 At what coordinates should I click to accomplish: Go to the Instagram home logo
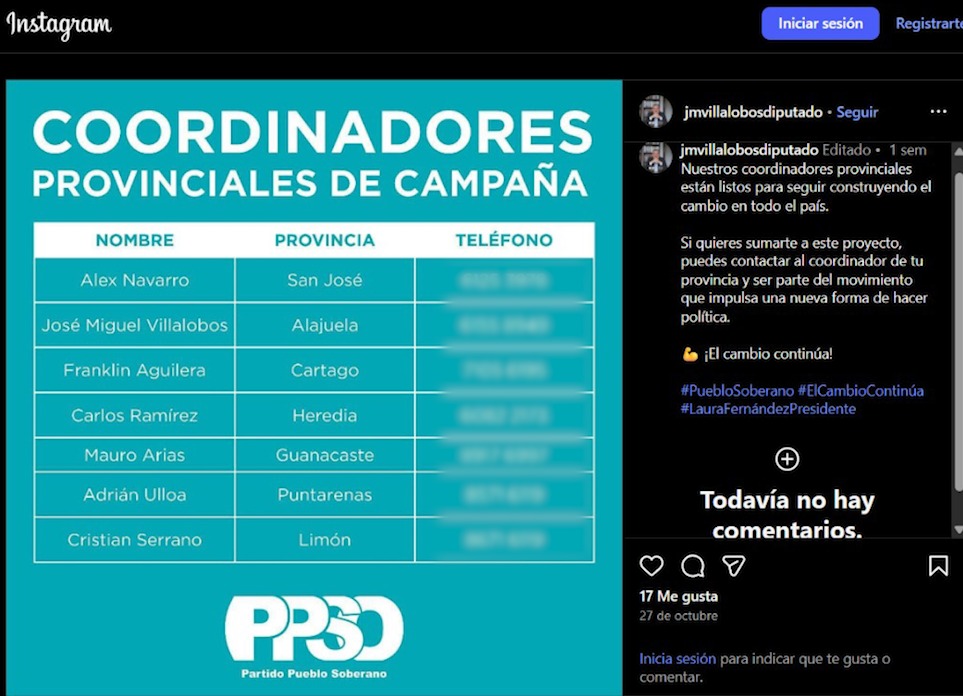pos(59,25)
